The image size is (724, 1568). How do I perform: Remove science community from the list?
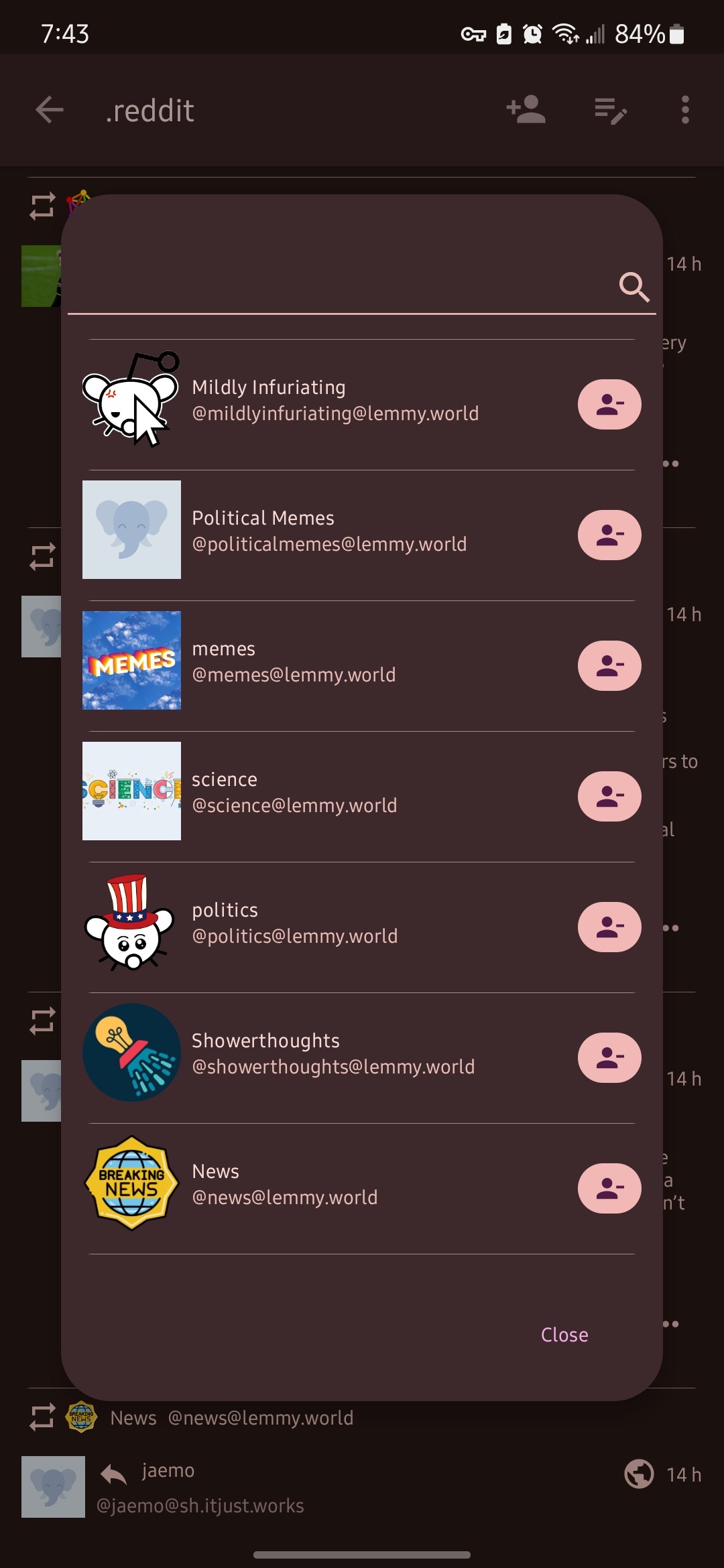pyautogui.click(x=609, y=796)
